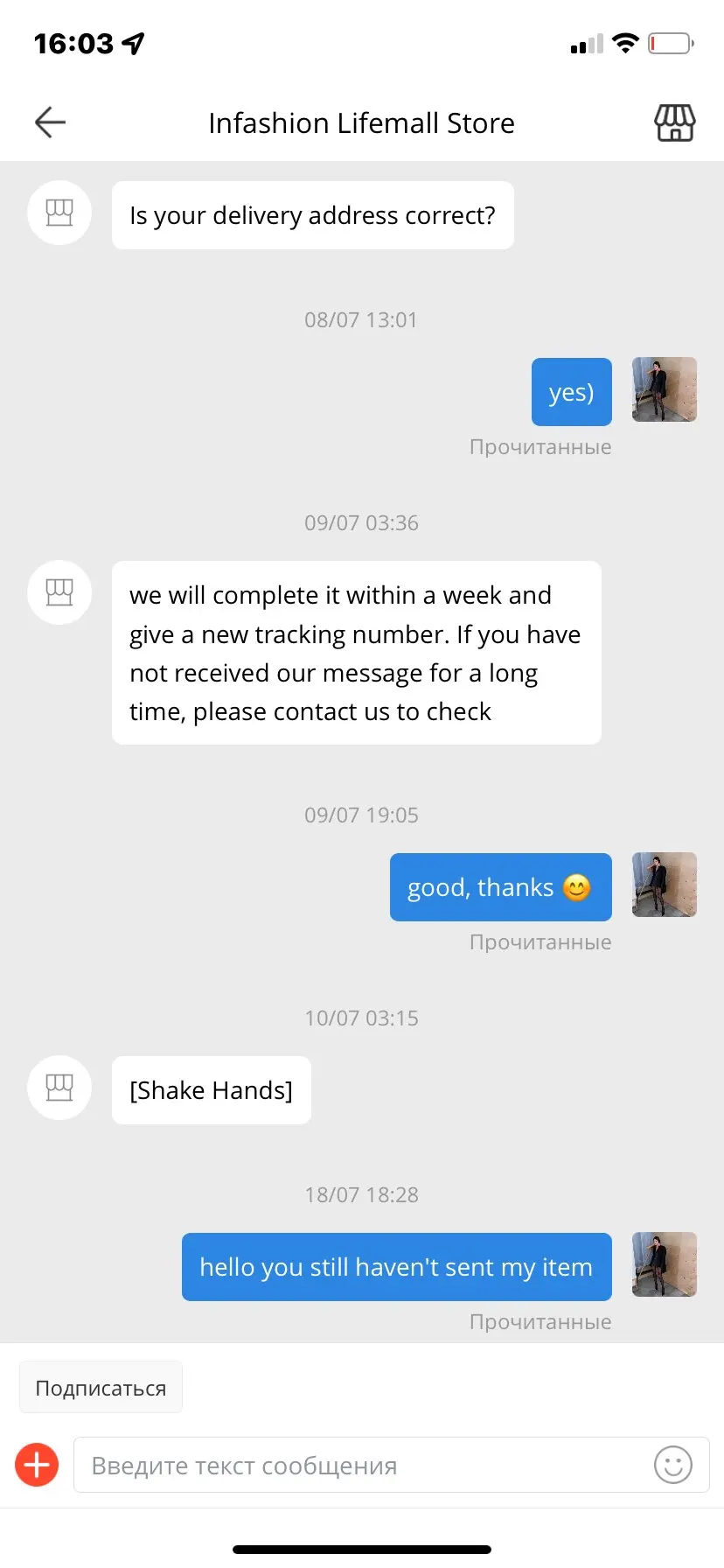The height and width of the screenshot is (1568, 724).
Task: Tap the store avatar beside the delivery address message
Action: (59, 213)
